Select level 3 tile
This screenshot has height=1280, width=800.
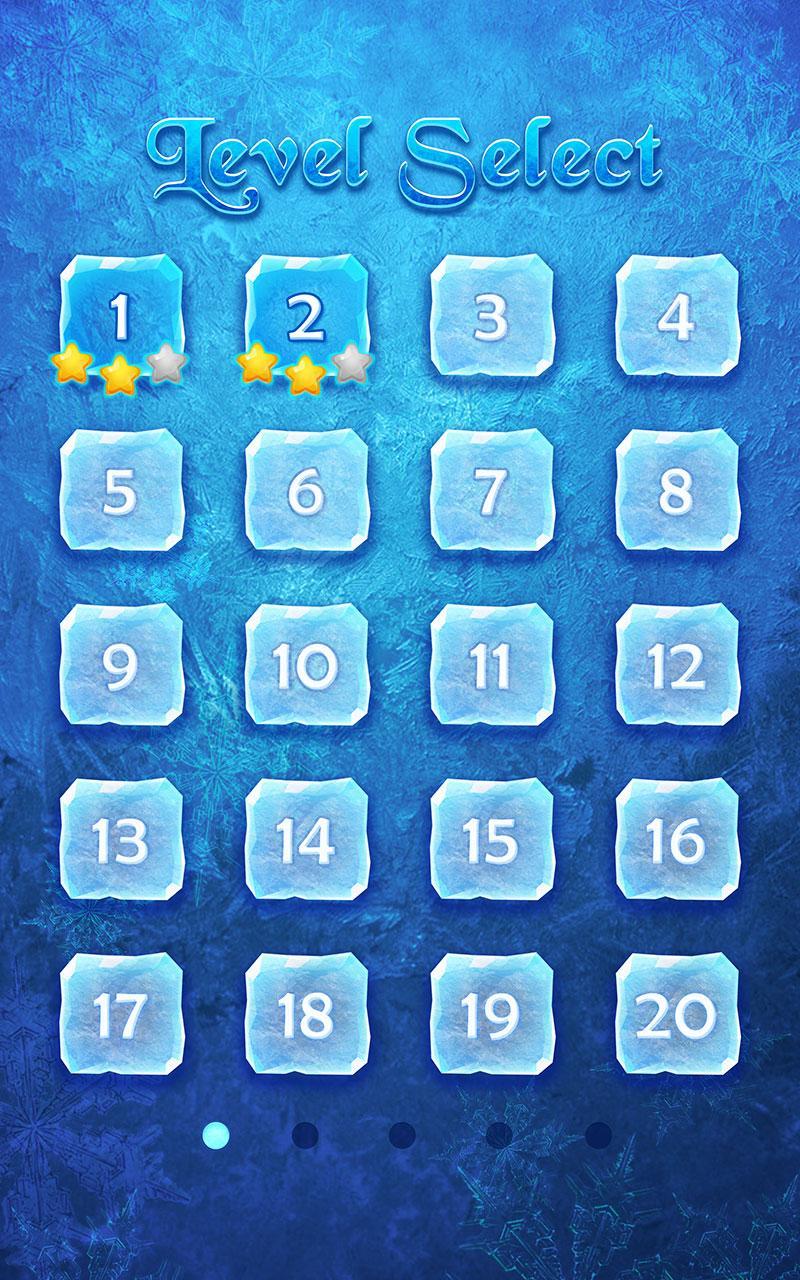tap(491, 316)
